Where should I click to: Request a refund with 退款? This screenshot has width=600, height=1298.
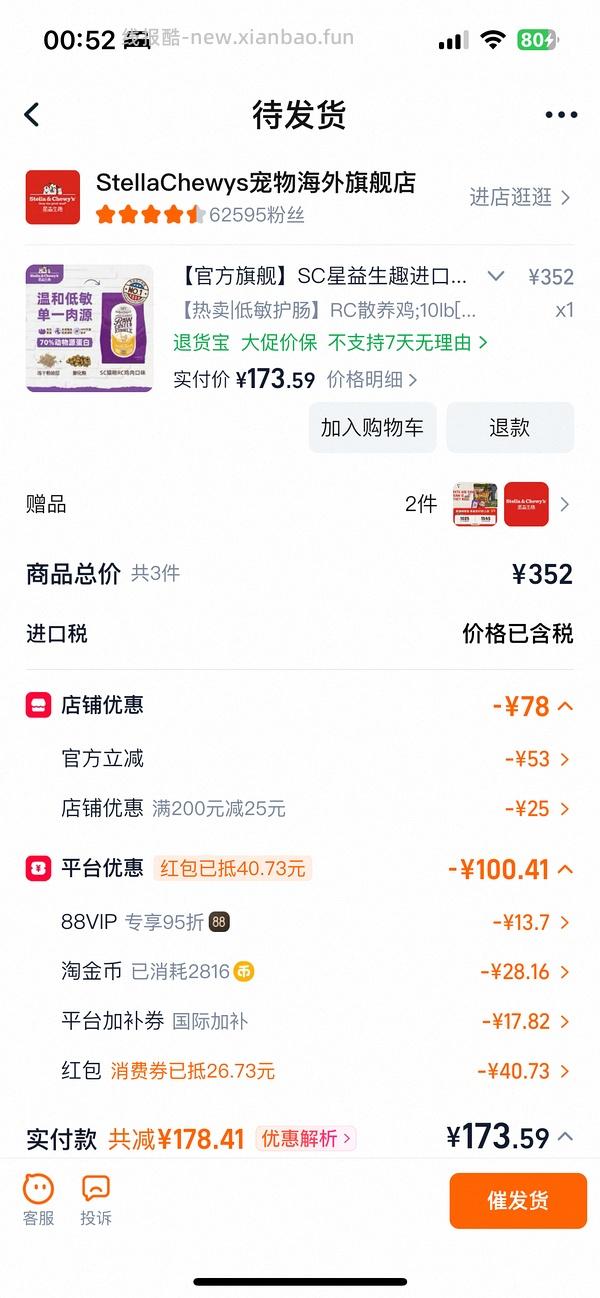tap(510, 427)
